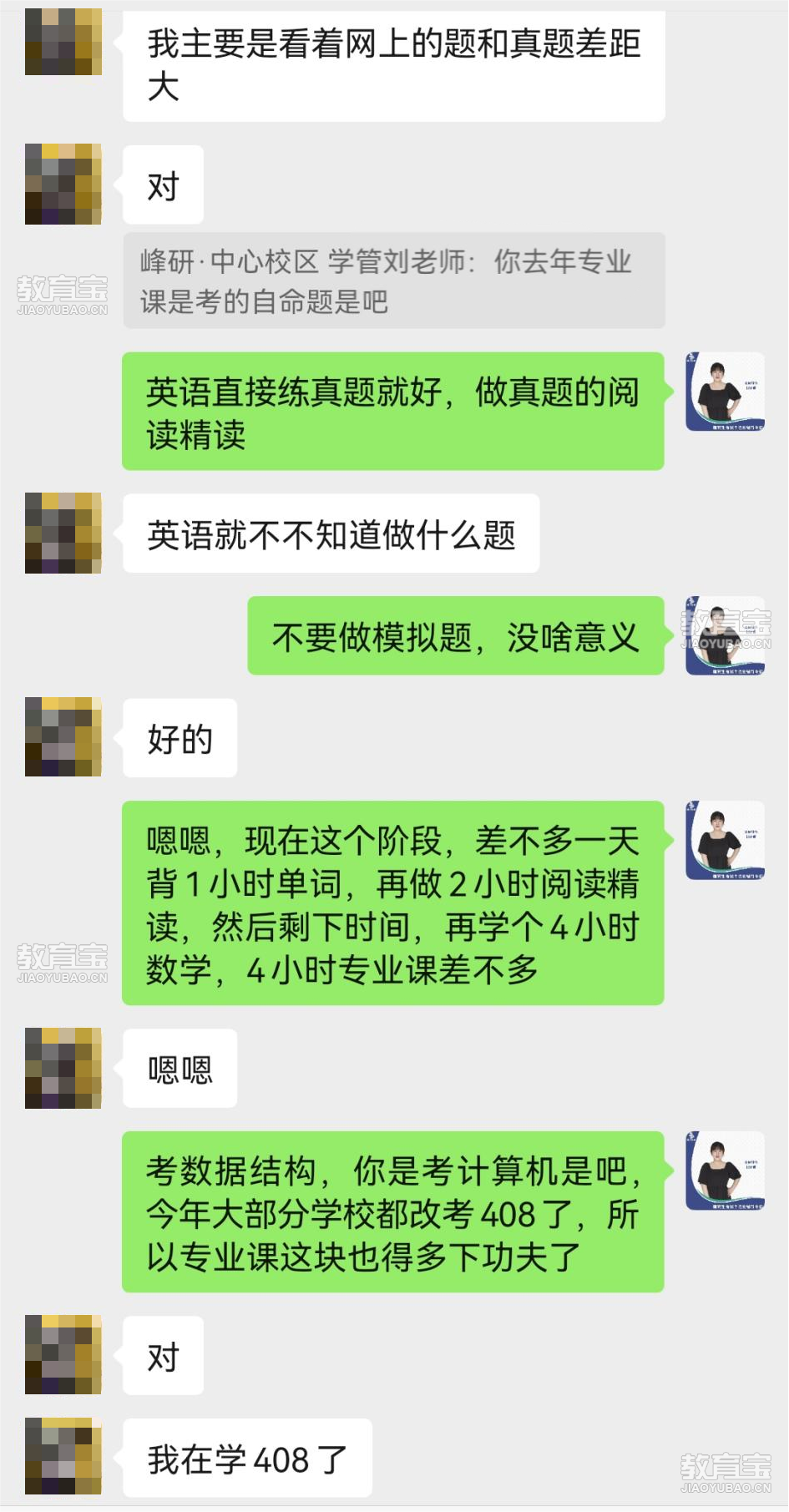Viewport: 789px width, 1512px height.
Task: Open student's avatar beside 我在学408了
Action: pos(63,1455)
